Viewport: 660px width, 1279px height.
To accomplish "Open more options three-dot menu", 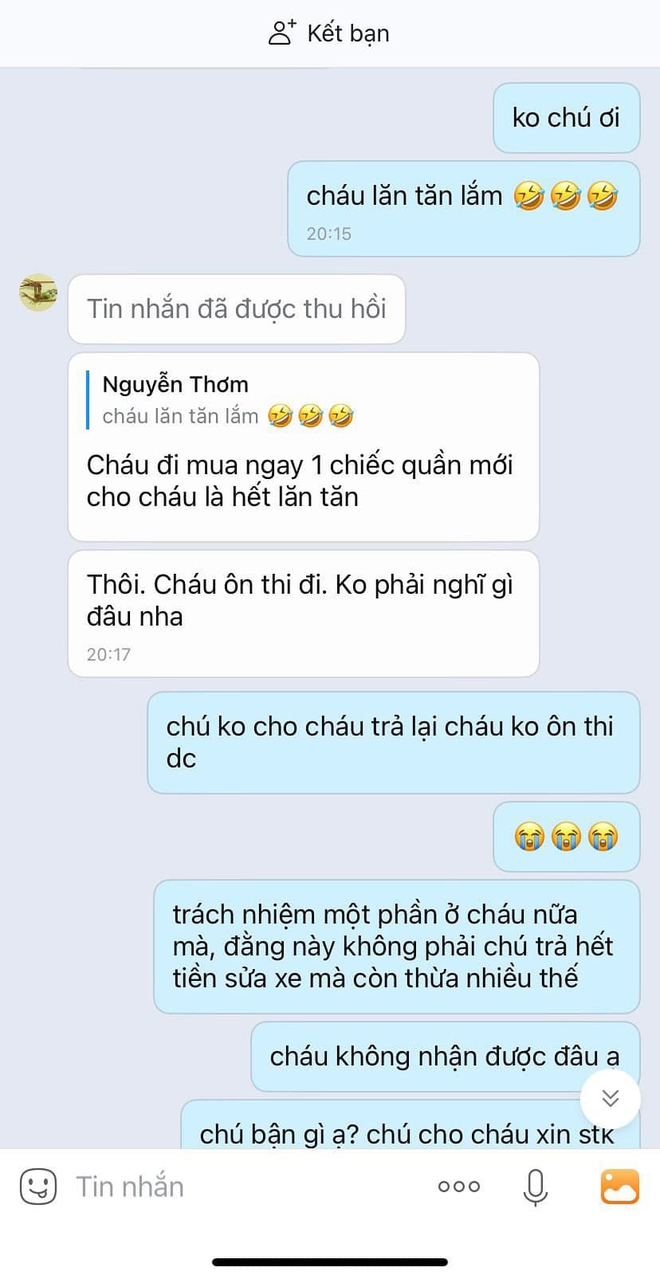I will (459, 1187).
